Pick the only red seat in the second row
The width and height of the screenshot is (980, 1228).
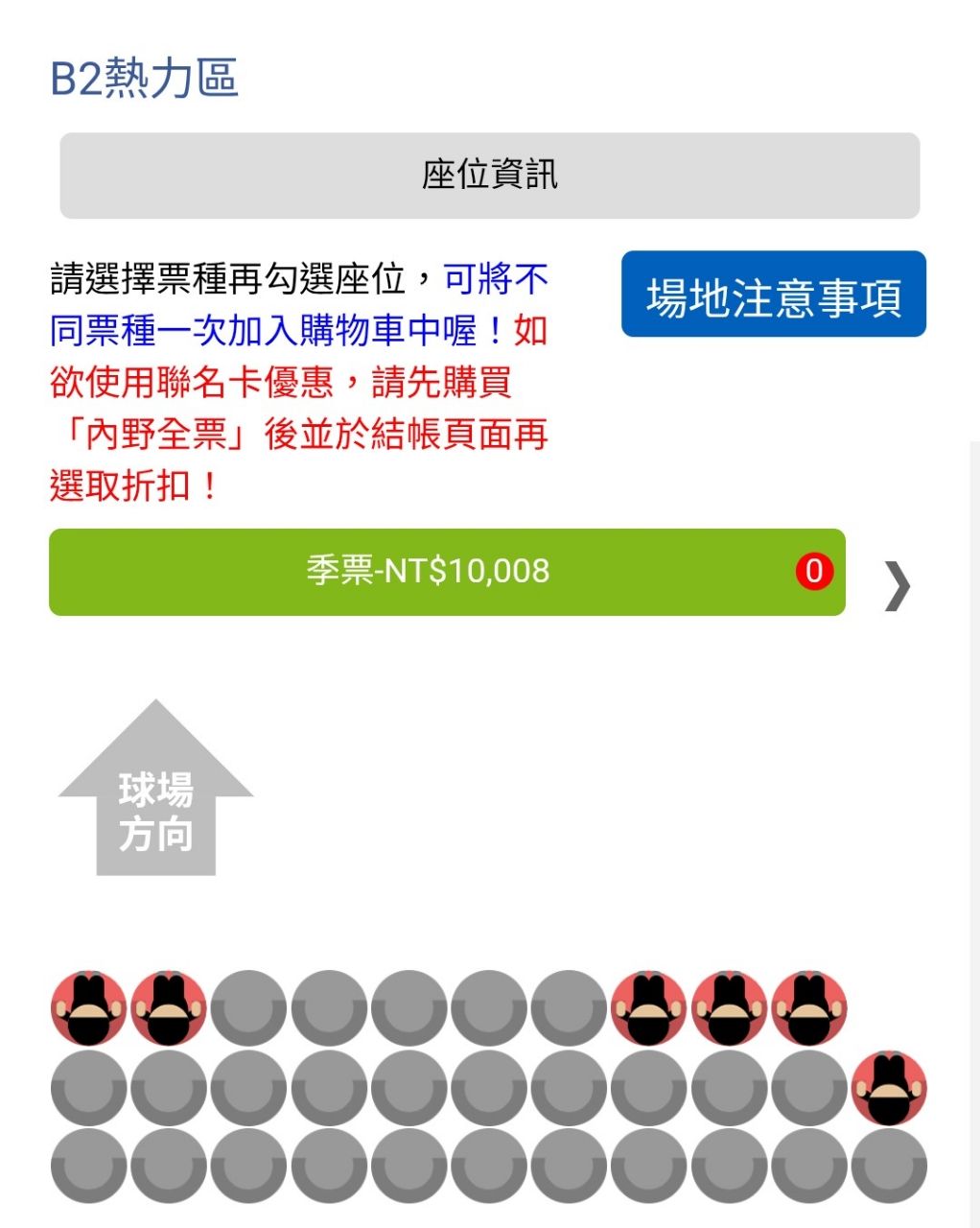coord(889,1088)
